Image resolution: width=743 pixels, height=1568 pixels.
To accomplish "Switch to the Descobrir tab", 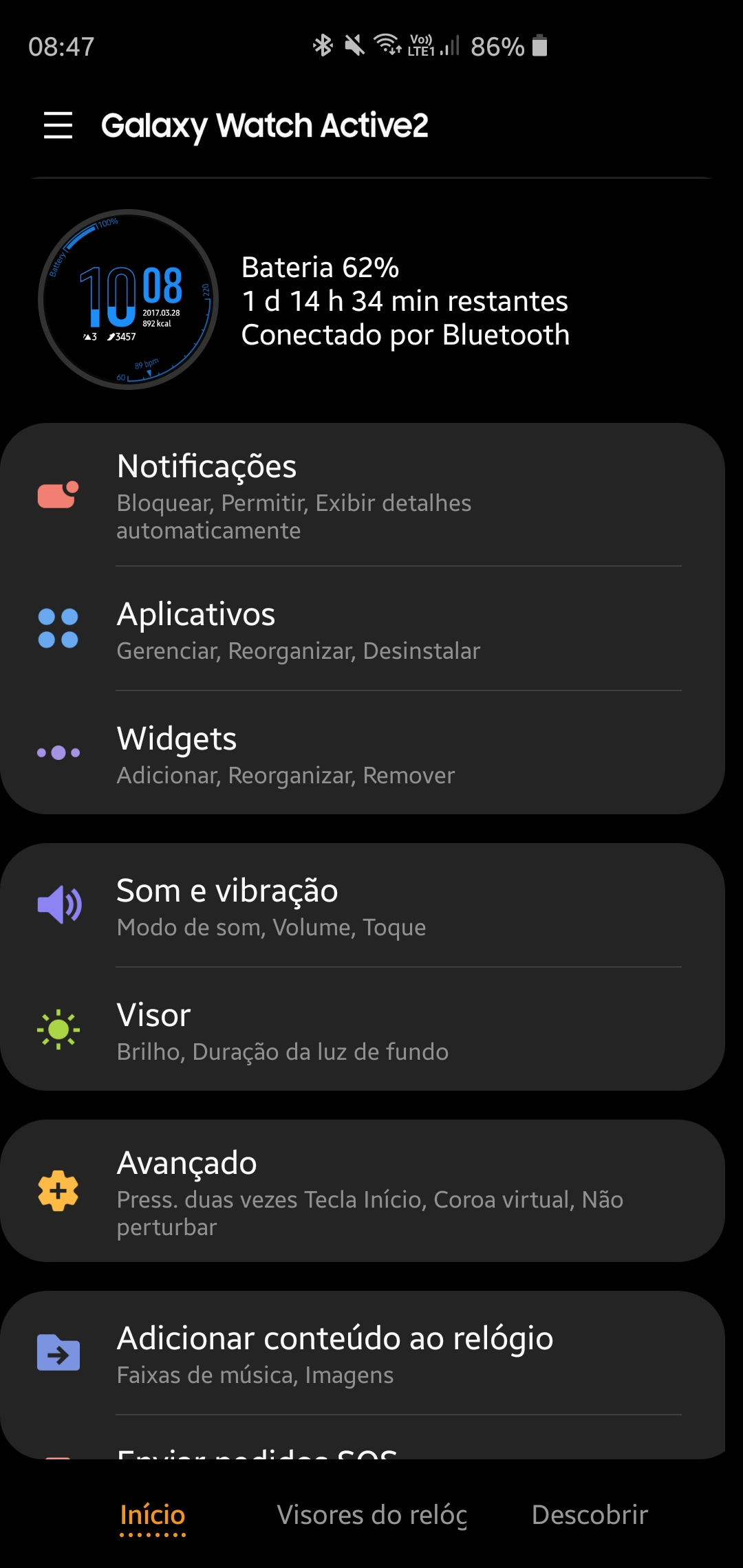I will [590, 1515].
